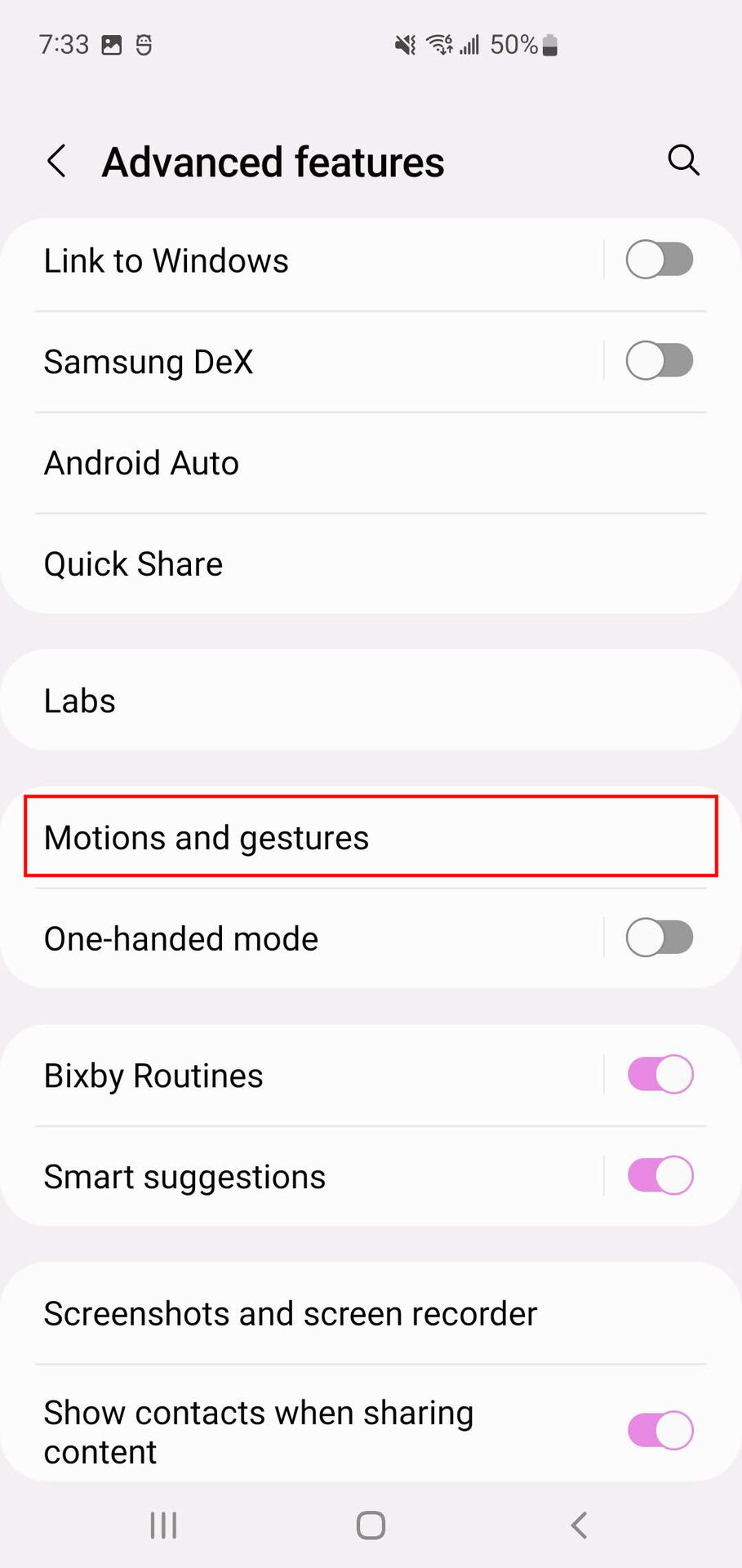Open Android Auto settings
Image resolution: width=742 pixels, height=1568 pixels.
(371, 463)
